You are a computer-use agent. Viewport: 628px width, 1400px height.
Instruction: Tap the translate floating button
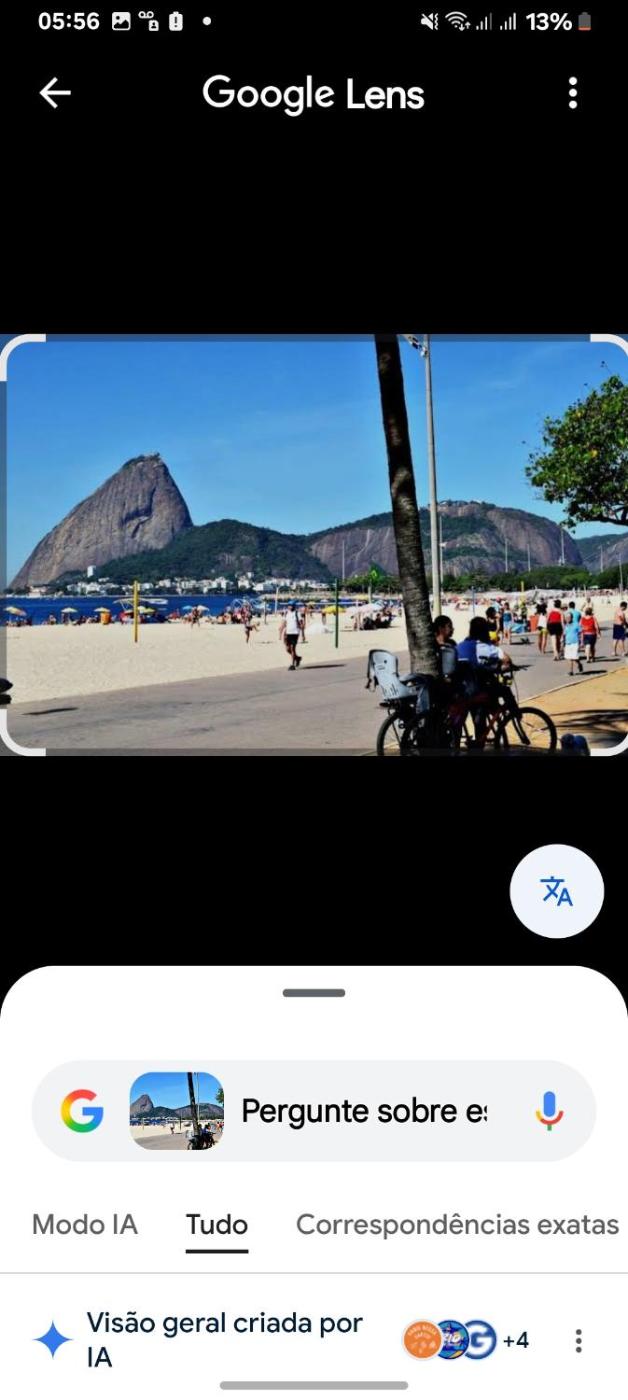click(x=556, y=891)
